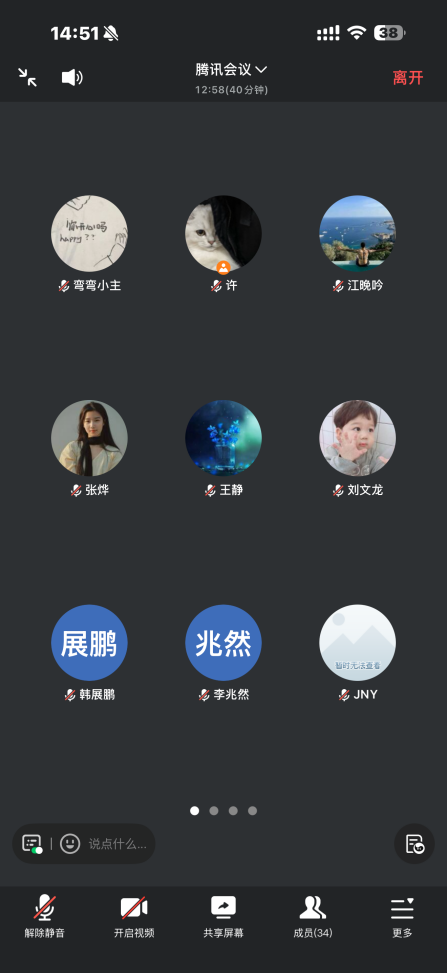
Task: Turn on camera with 开启视频
Action: point(134,917)
